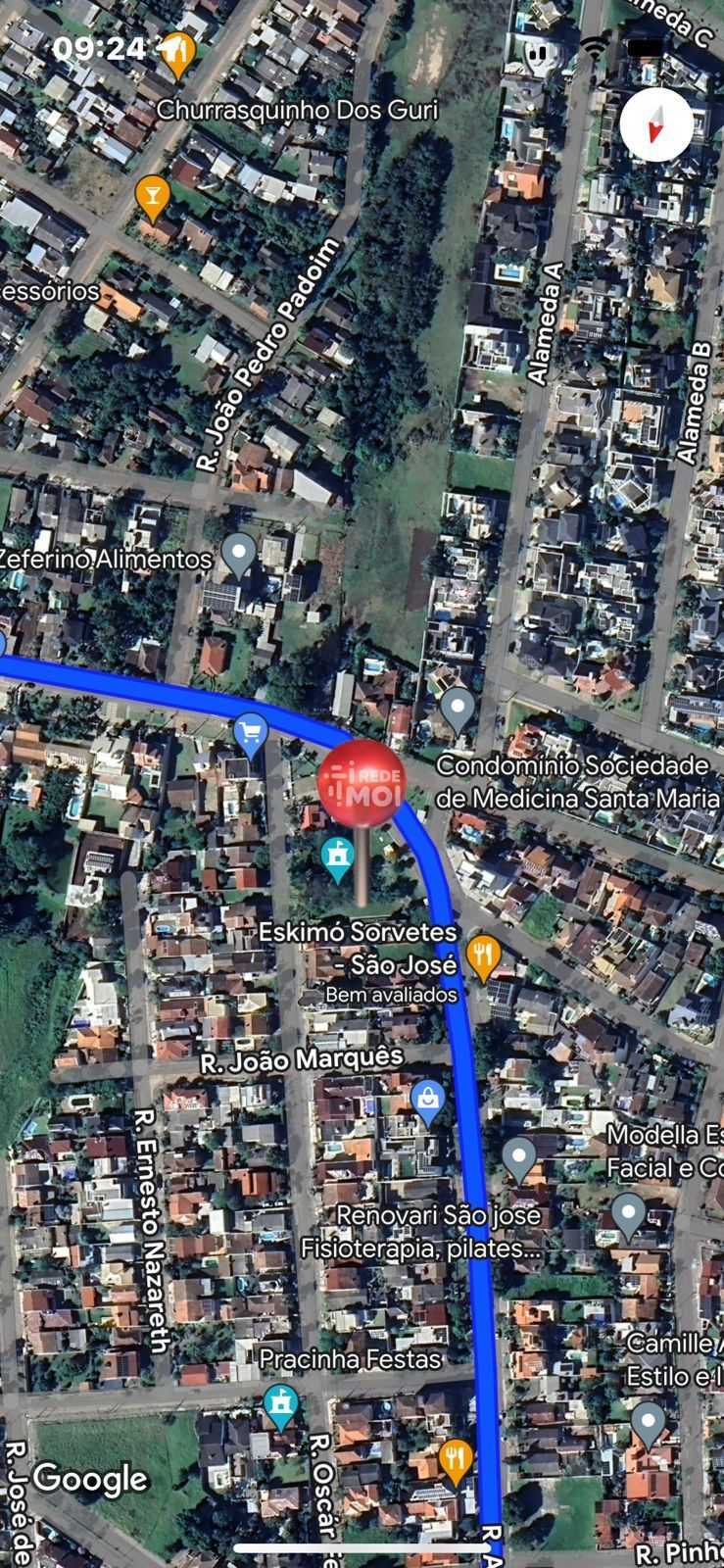724x1568 pixels.
Task: Open the Churrasquinho Dos Guri restaurant marker
Action: pyautogui.click(x=176, y=56)
